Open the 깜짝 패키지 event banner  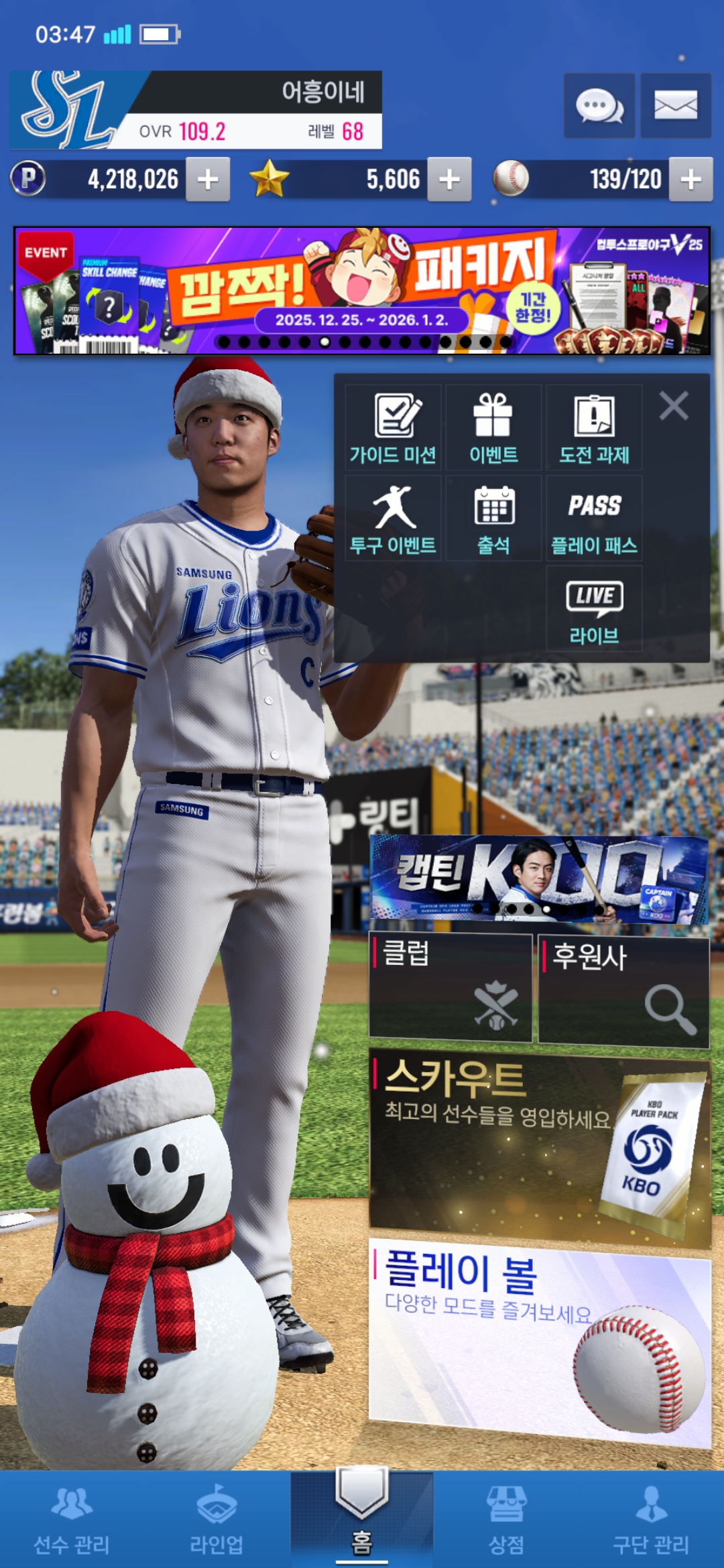(362, 291)
